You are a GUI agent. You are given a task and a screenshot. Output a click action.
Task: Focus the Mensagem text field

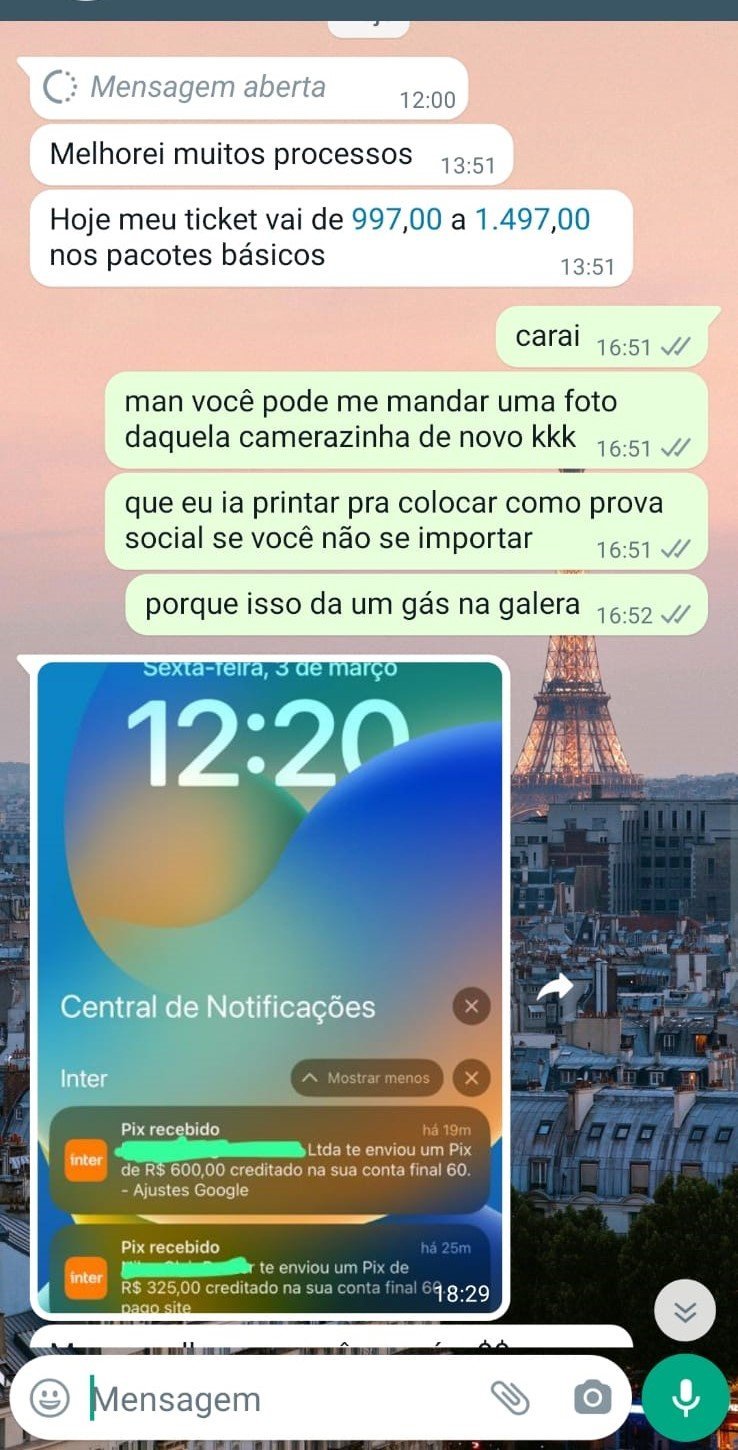(x=280, y=1398)
